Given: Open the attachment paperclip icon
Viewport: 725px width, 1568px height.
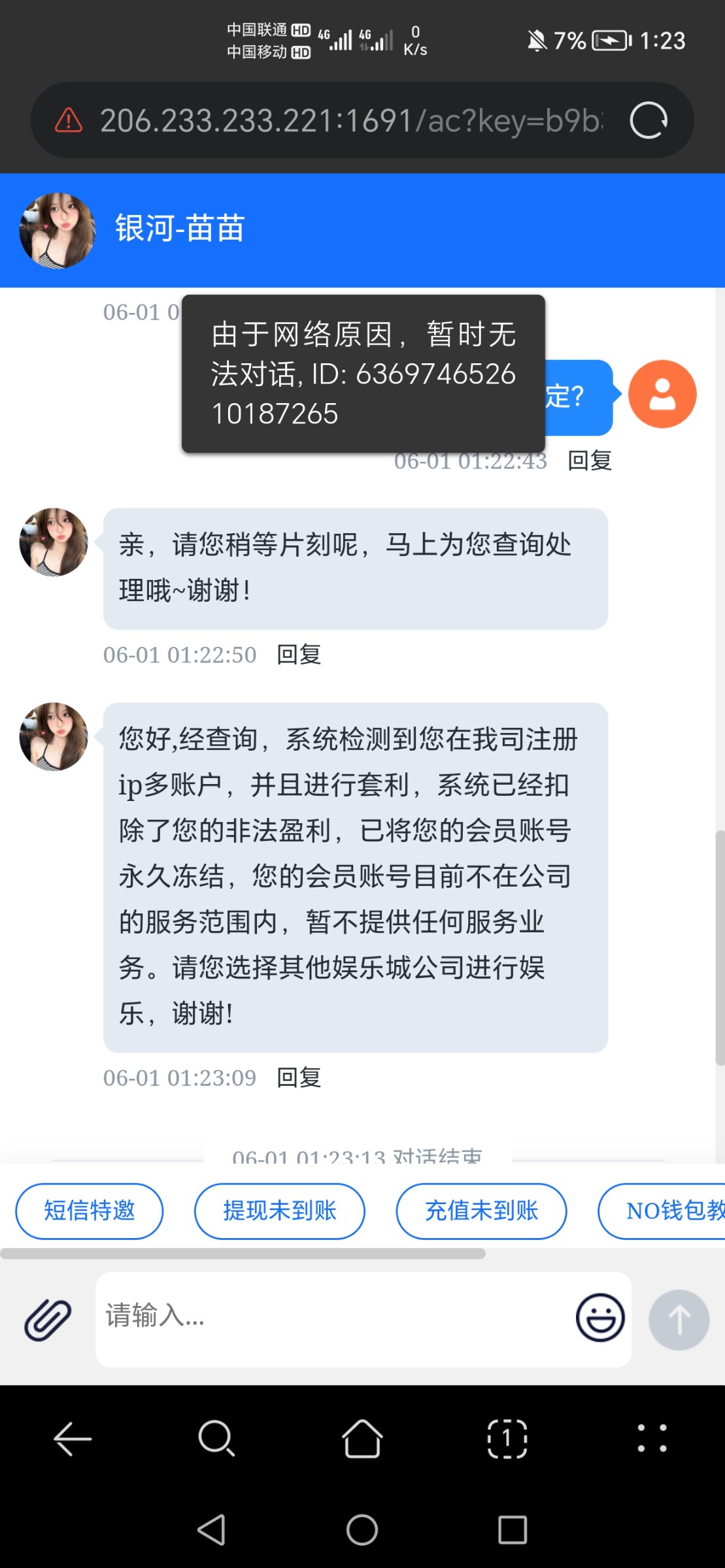Looking at the screenshot, I should coord(48,1319).
